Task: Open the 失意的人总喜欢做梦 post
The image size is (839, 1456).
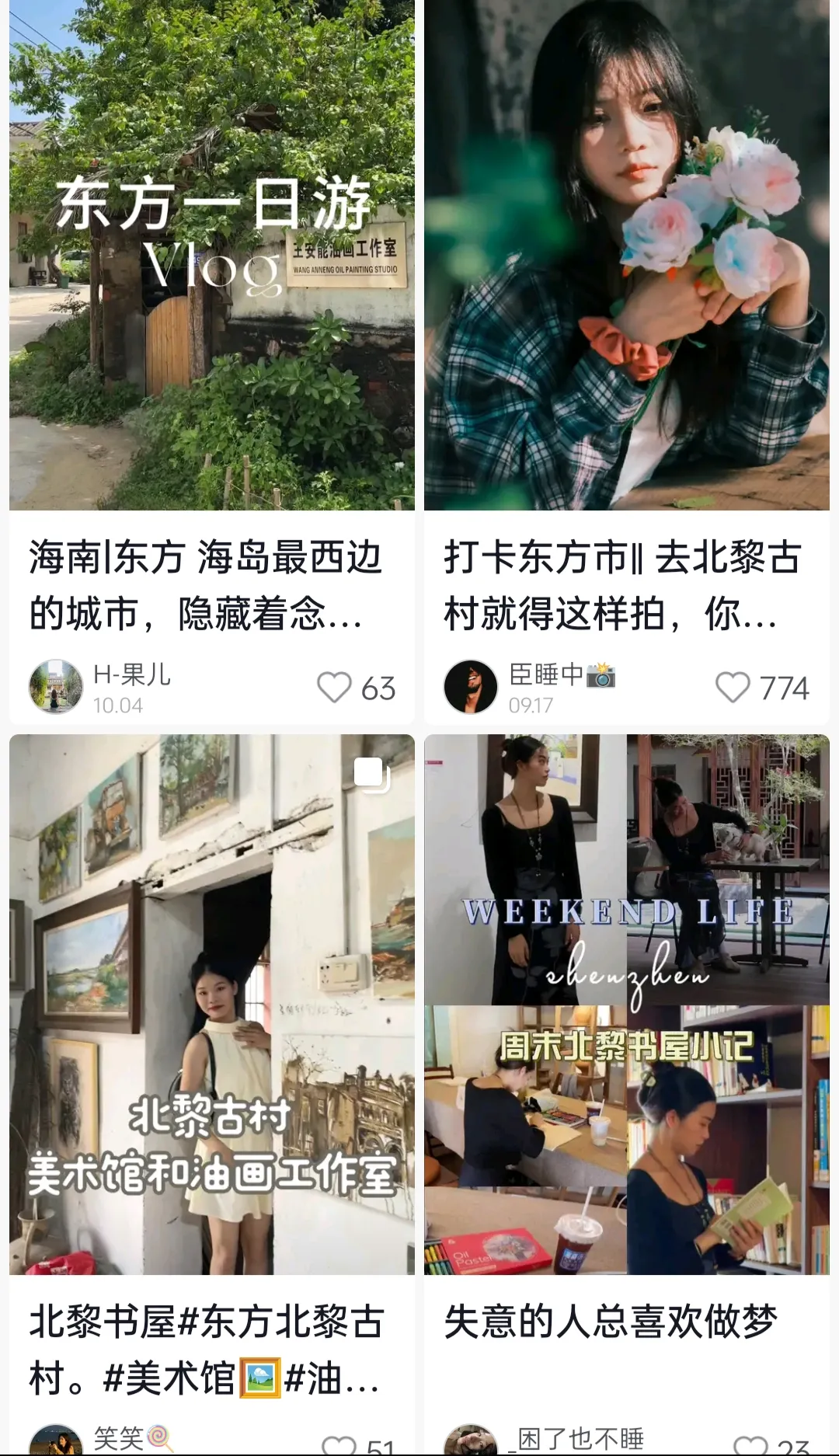Action: coord(626,1002)
